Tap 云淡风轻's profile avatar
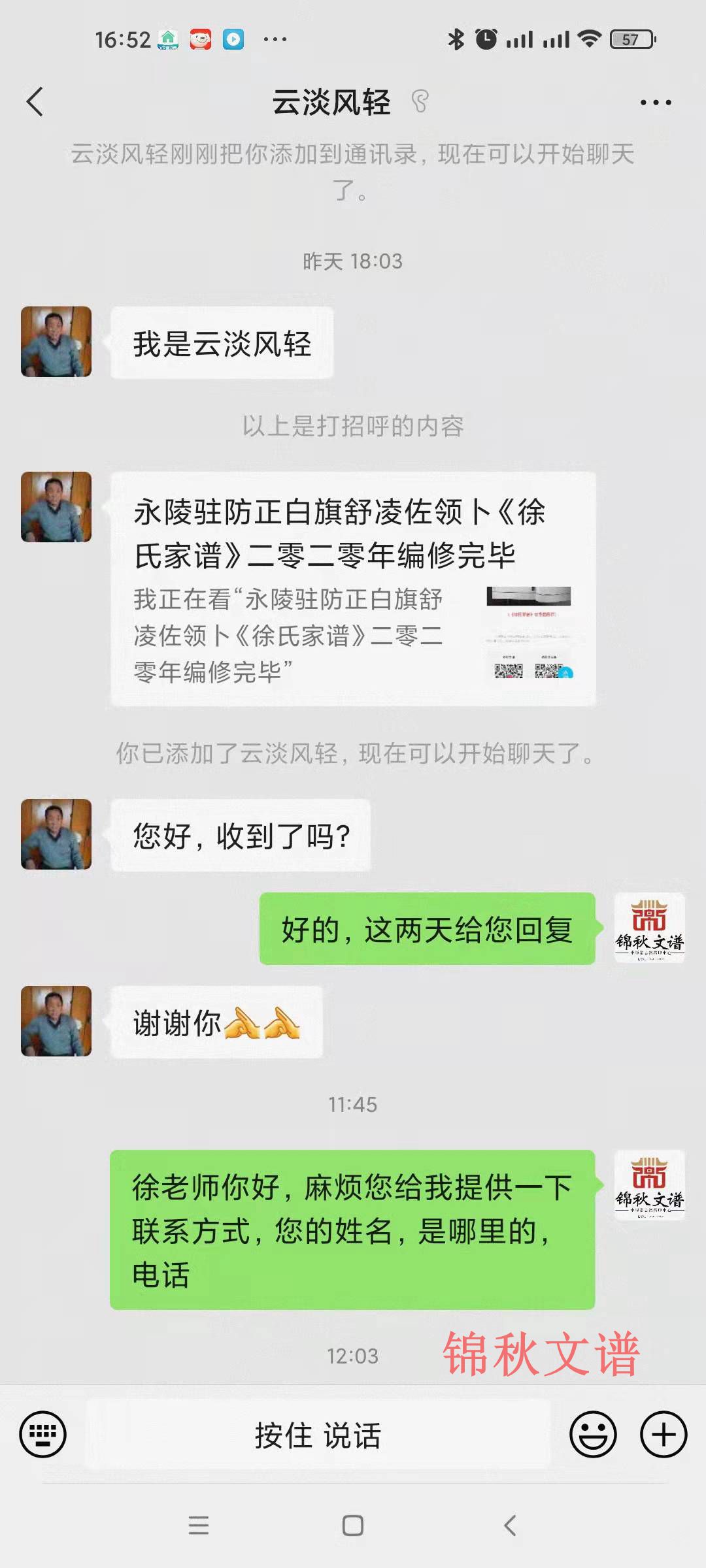This screenshot has width=706, height=1568. (x=56, y=343)
